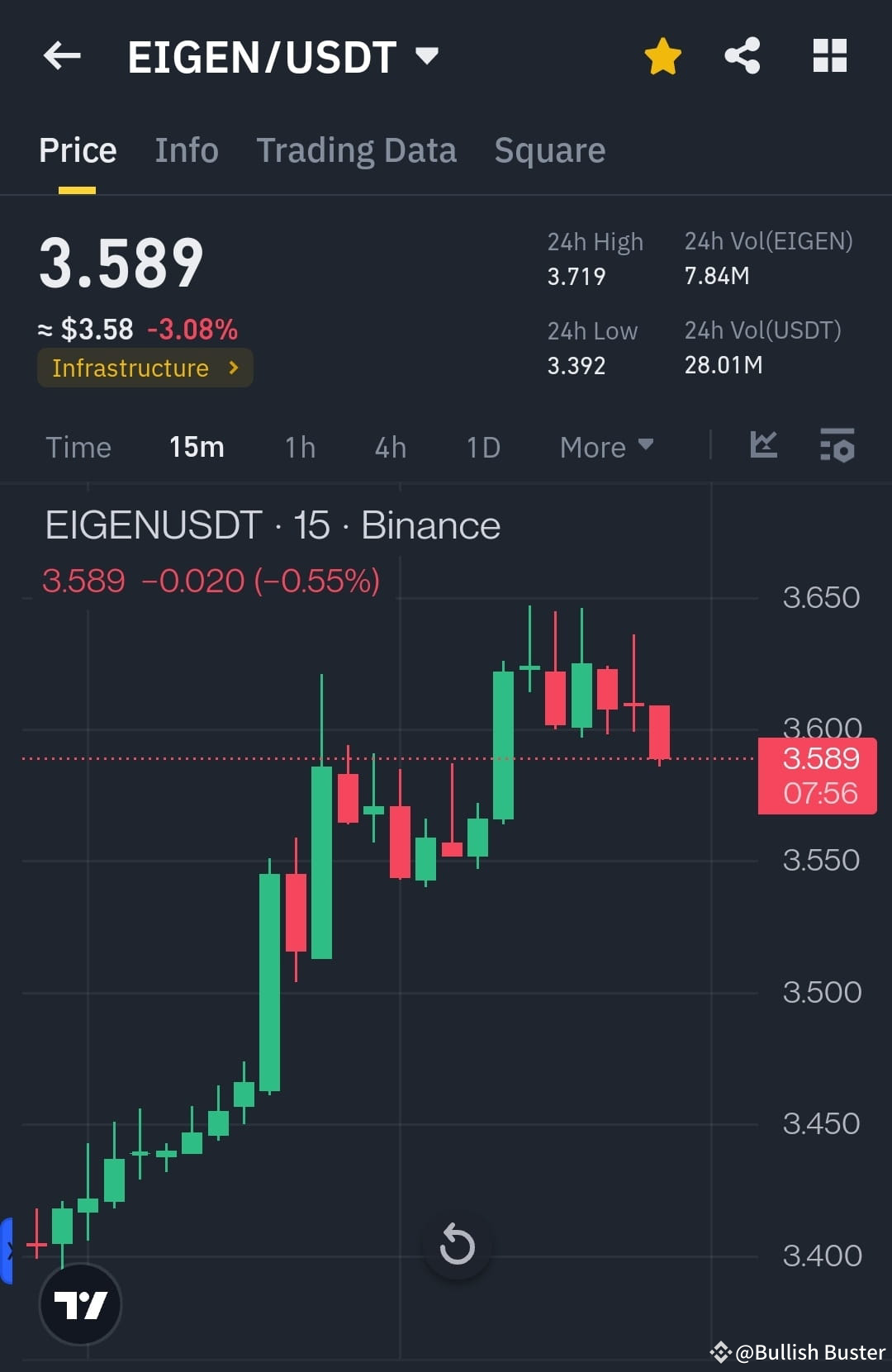Select the 1h timeframe
The image size is (892, 1372).
click(299, 447)
